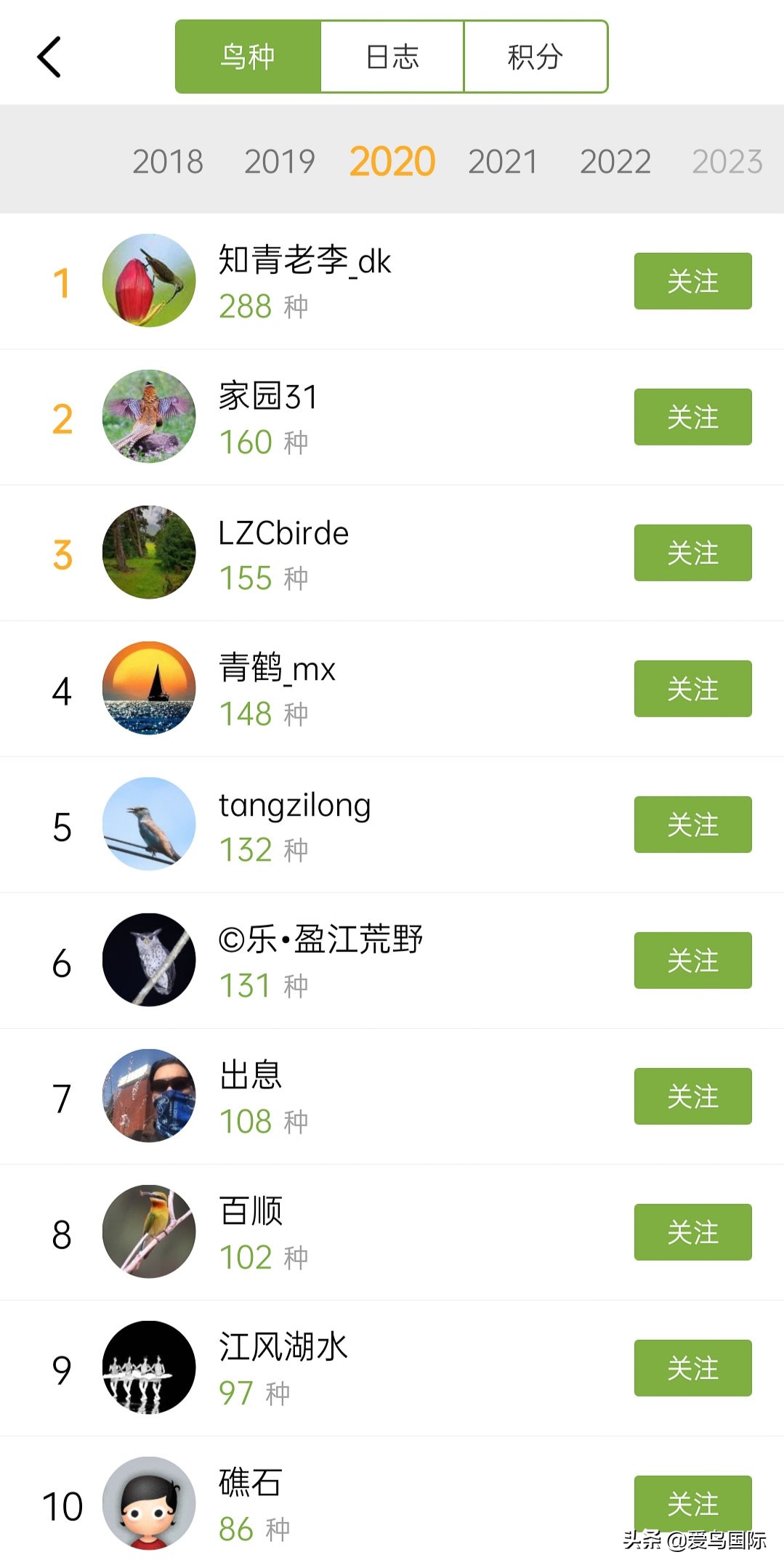Select year 2019
784x1568 pixels.
(x=280, y=161)
